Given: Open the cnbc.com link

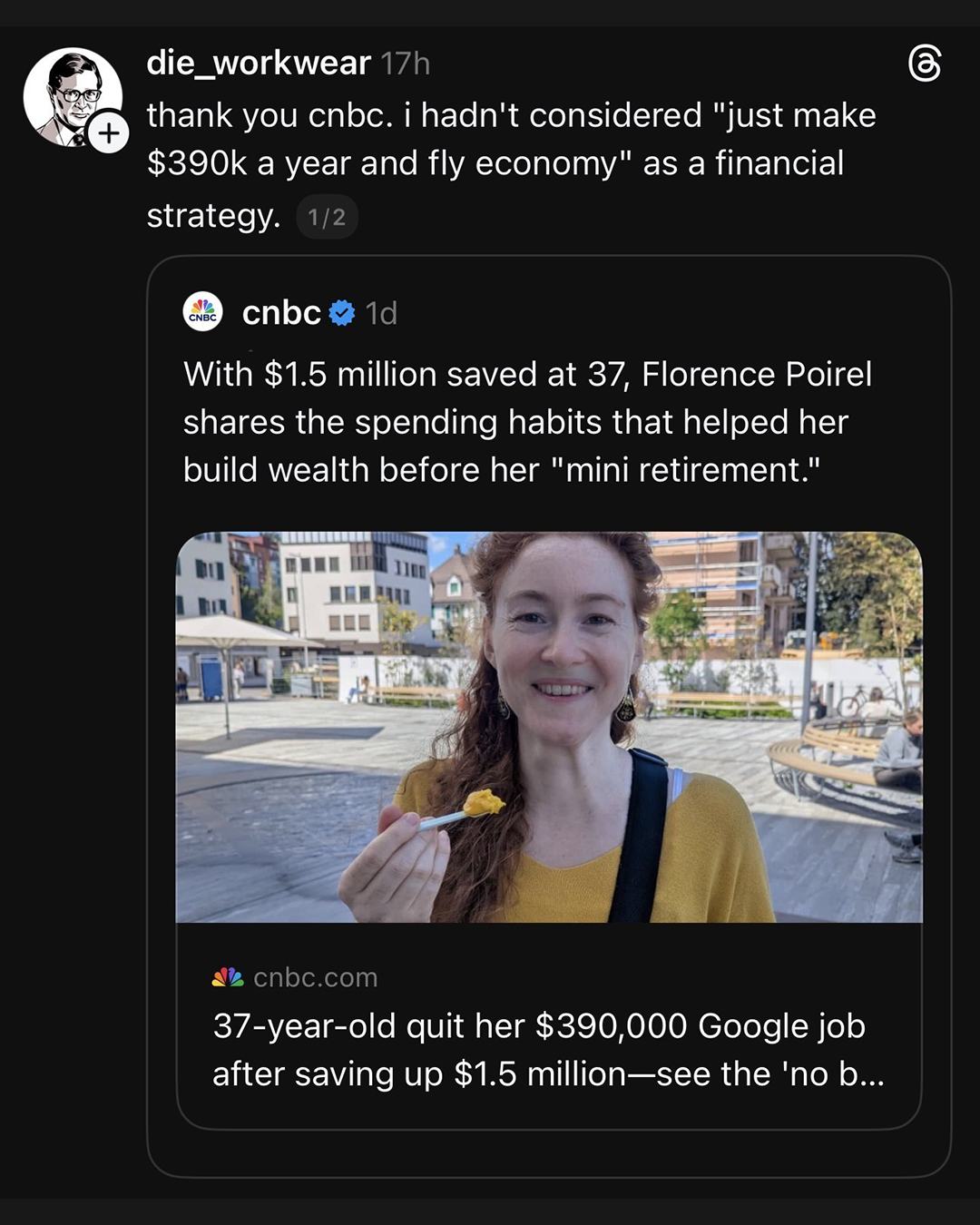Looking at the screenshot, I should [316, 978].
